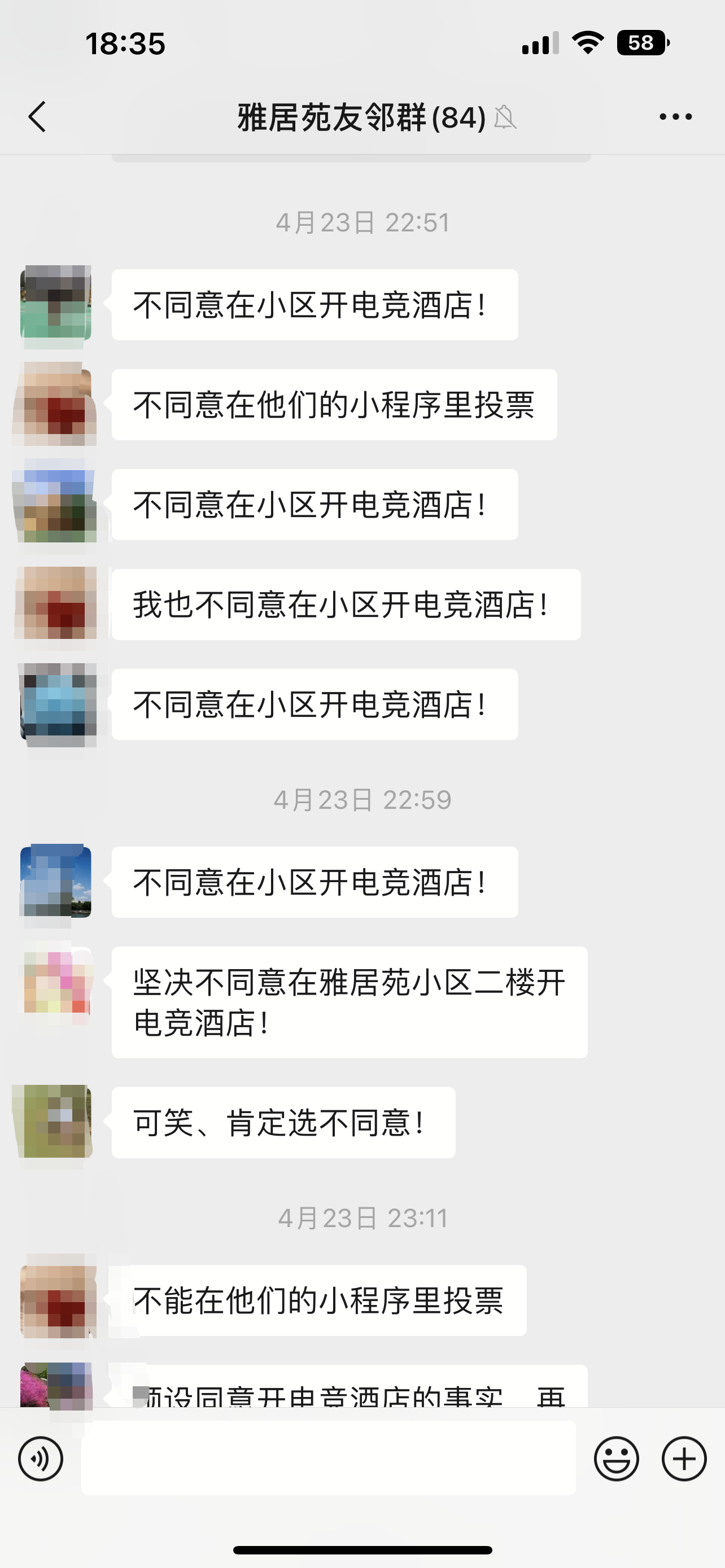Viewport: 725px width, 1568px height.
Task: Open the group chat info menu
Action: coord(675,116)
